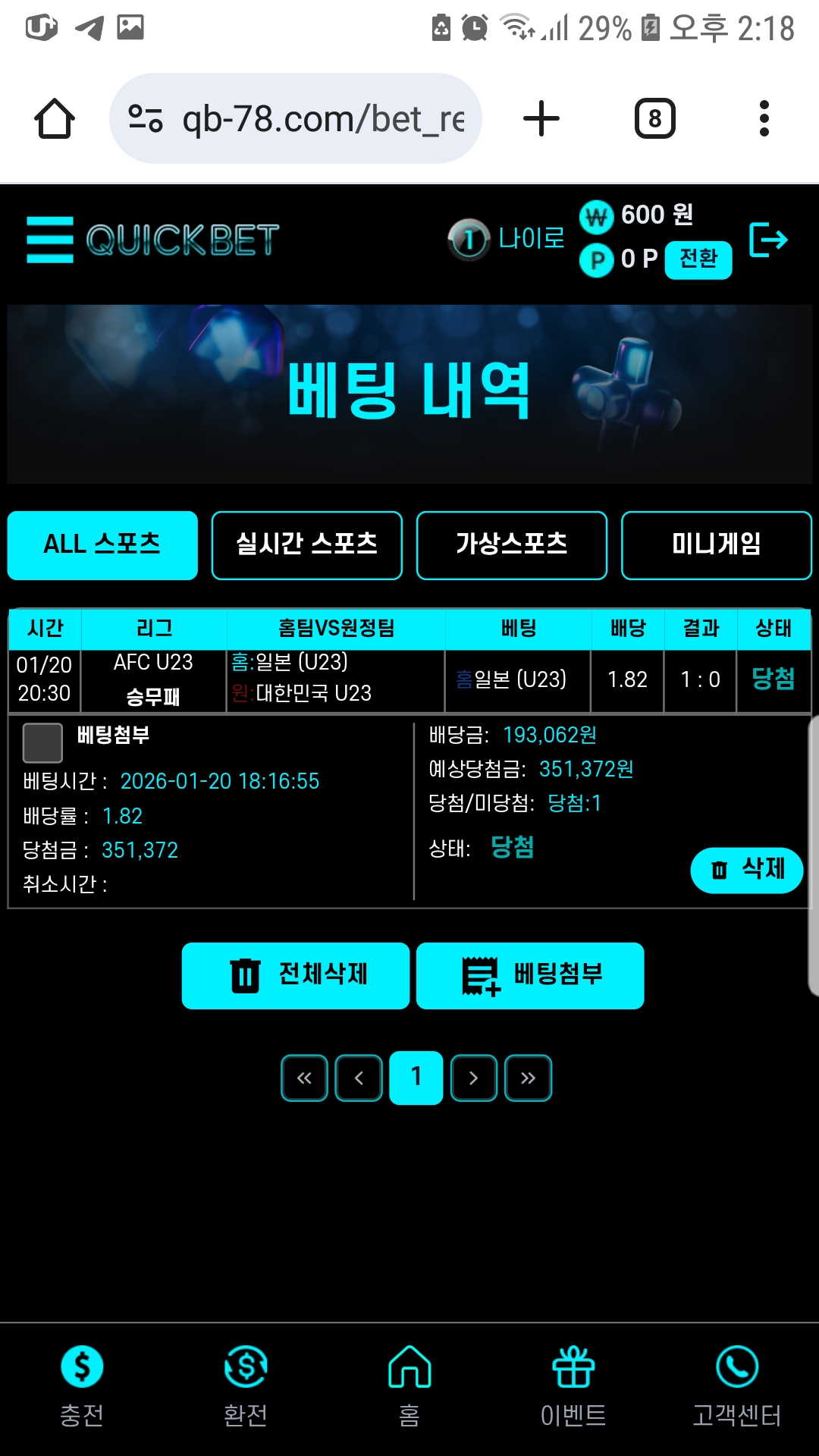Select the ALL 스포츠 tab
Image resolution: width=819 pixels, height=1456 pixels.
[102, 545]
